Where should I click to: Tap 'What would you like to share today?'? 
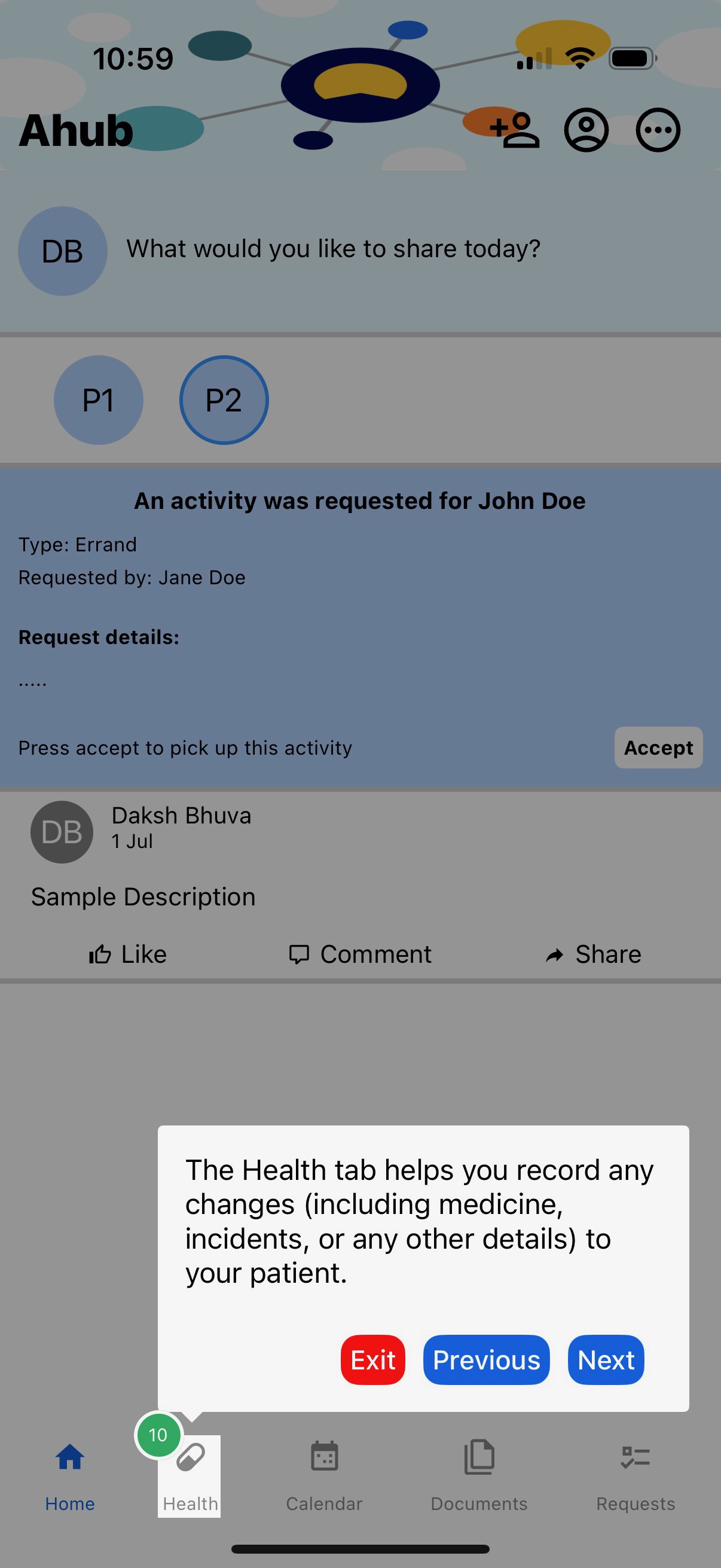pyautogui.click(x=334, y=249)
